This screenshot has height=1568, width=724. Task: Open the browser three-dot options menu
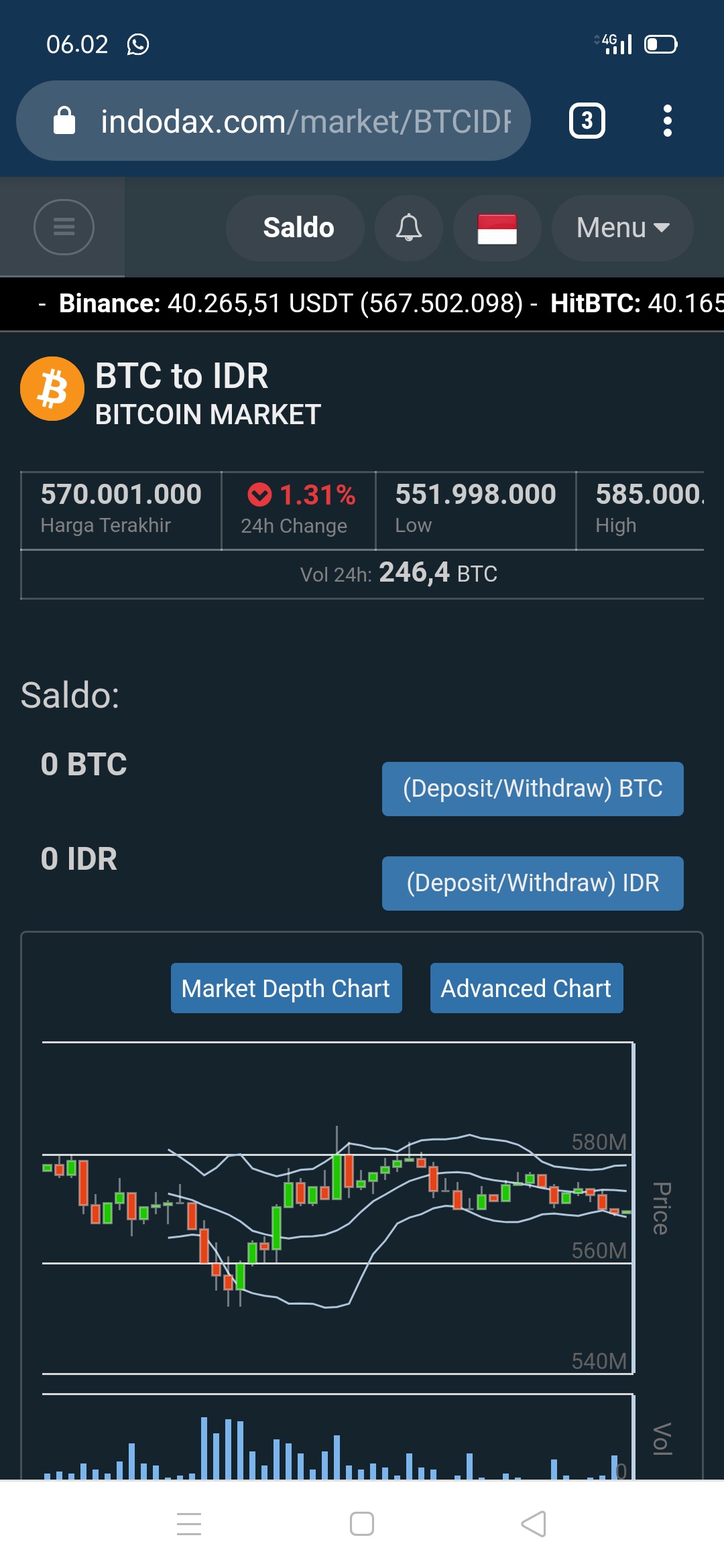(667, 120)
